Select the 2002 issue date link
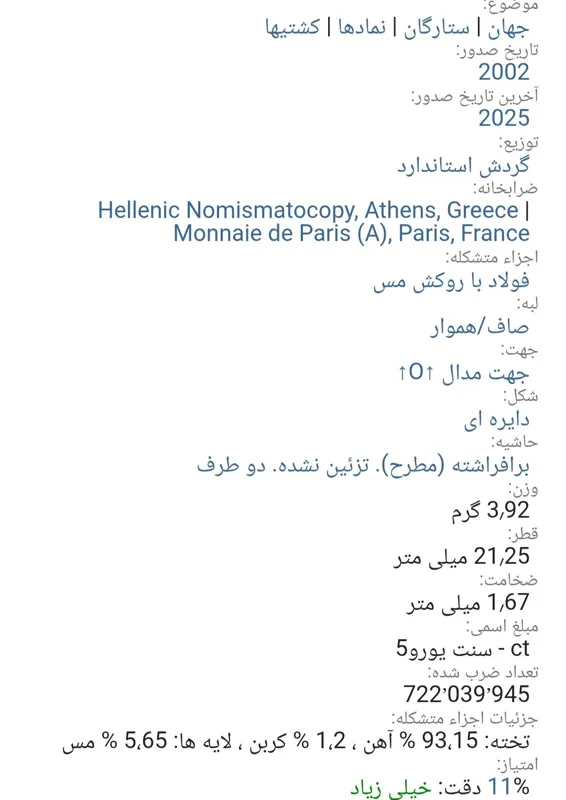Image resolution: width=566 pixels, height=800 pixels. click(x=504, y=72)
